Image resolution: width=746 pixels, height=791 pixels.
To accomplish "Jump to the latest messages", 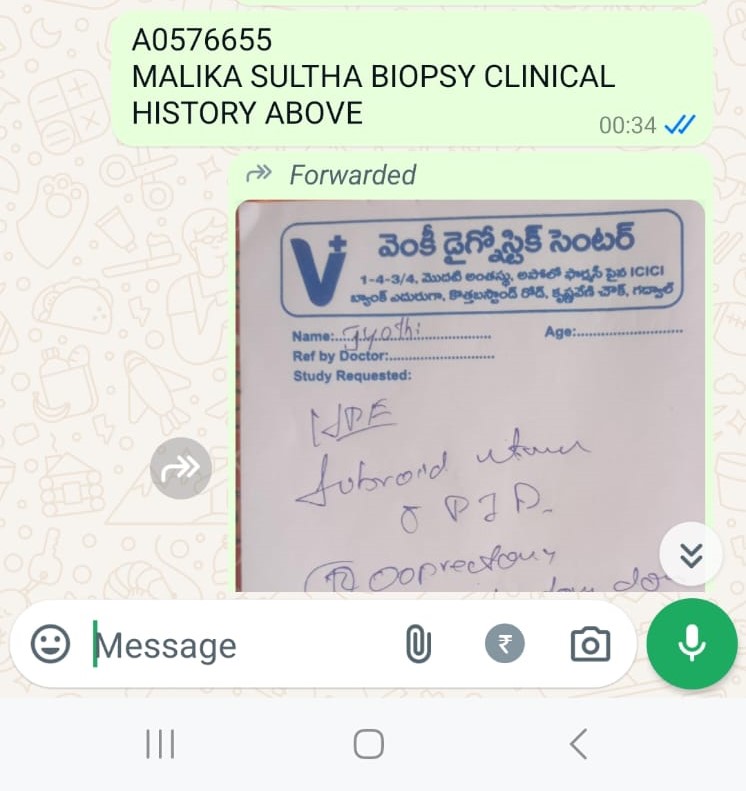I will click(691, 554).
